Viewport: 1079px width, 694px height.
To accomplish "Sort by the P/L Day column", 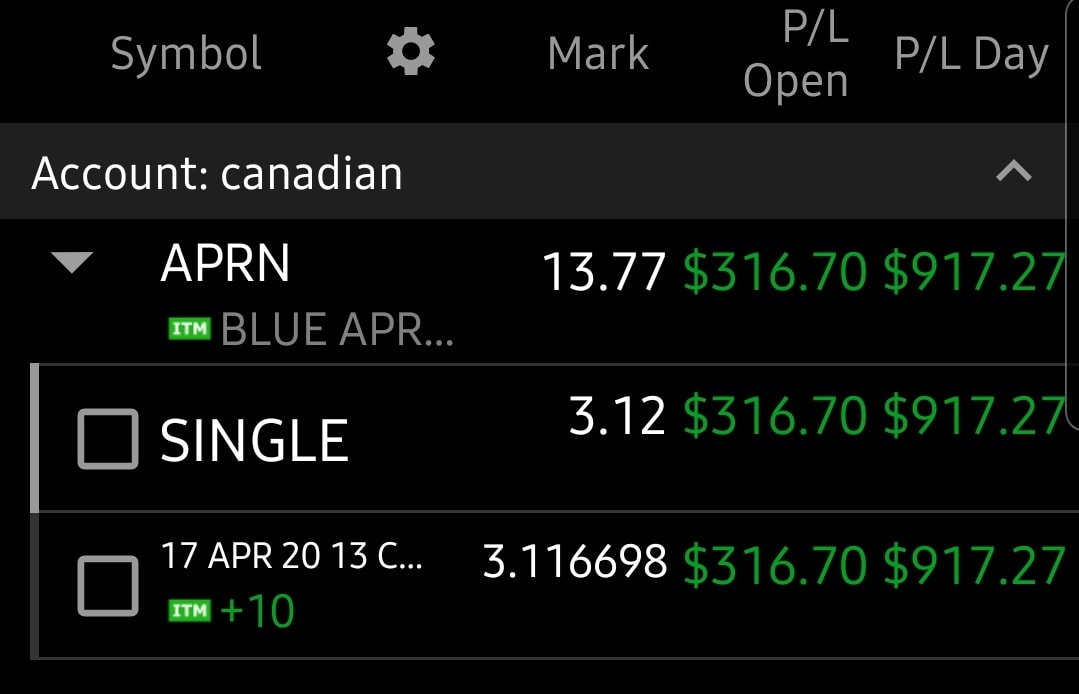I will click(970, 55).
